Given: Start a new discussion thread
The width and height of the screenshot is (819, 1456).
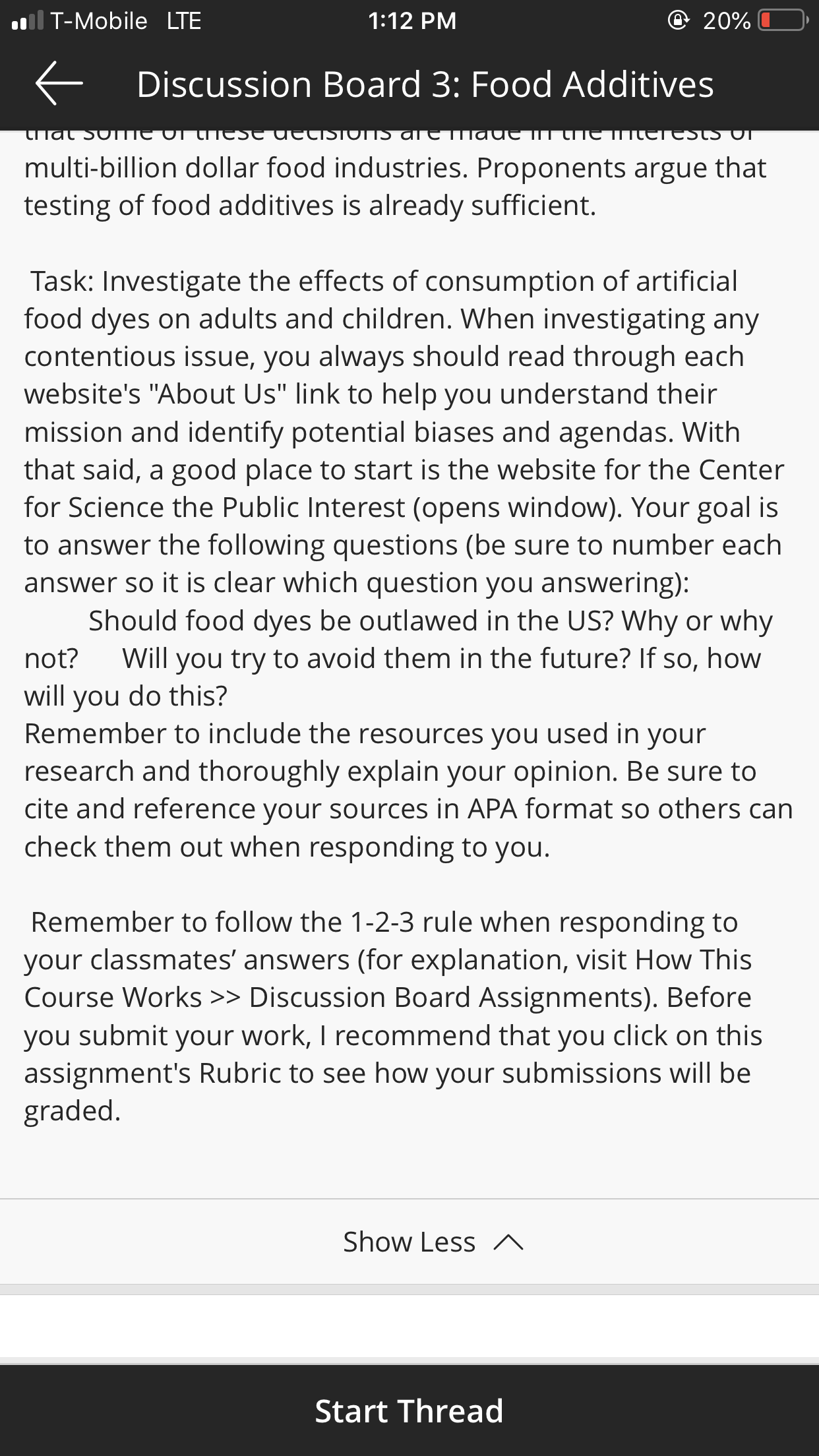Looking at the screenshot, I should tap(409, 1410).
